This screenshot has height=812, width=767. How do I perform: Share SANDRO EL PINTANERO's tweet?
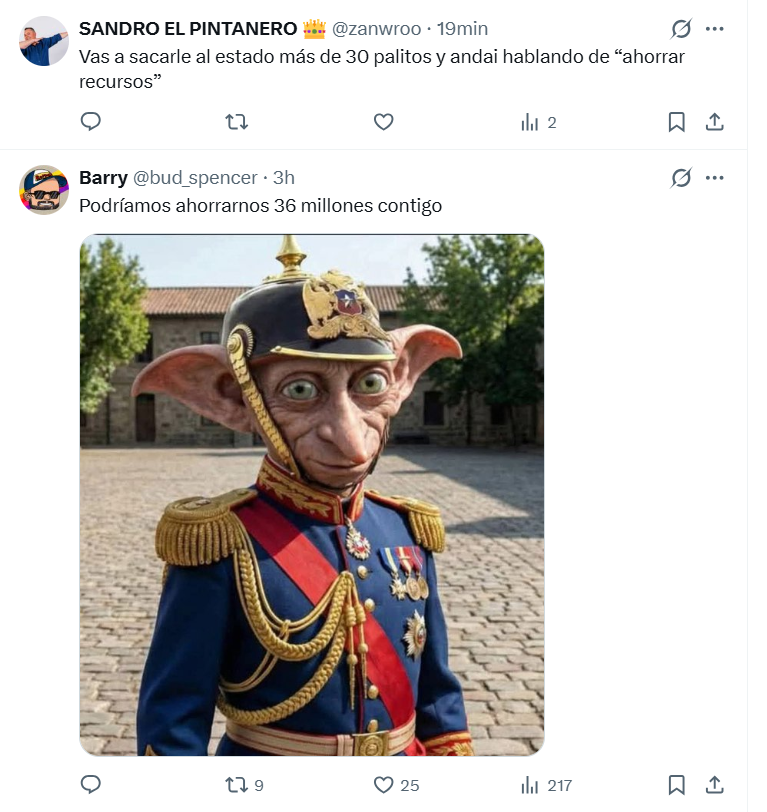714,122
